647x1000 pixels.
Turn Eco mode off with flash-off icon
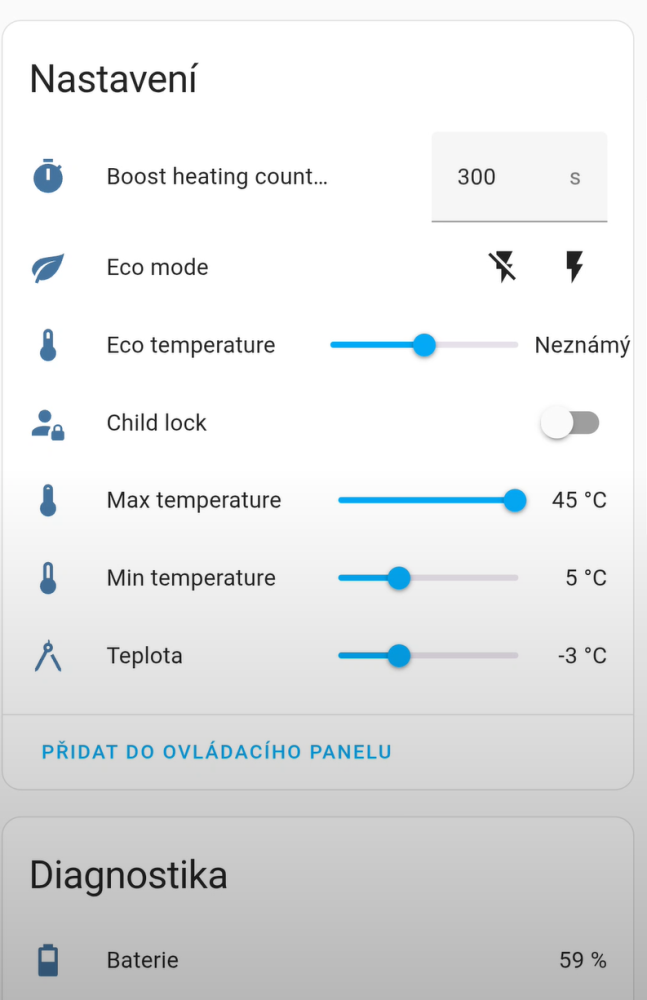click(503, 267)
